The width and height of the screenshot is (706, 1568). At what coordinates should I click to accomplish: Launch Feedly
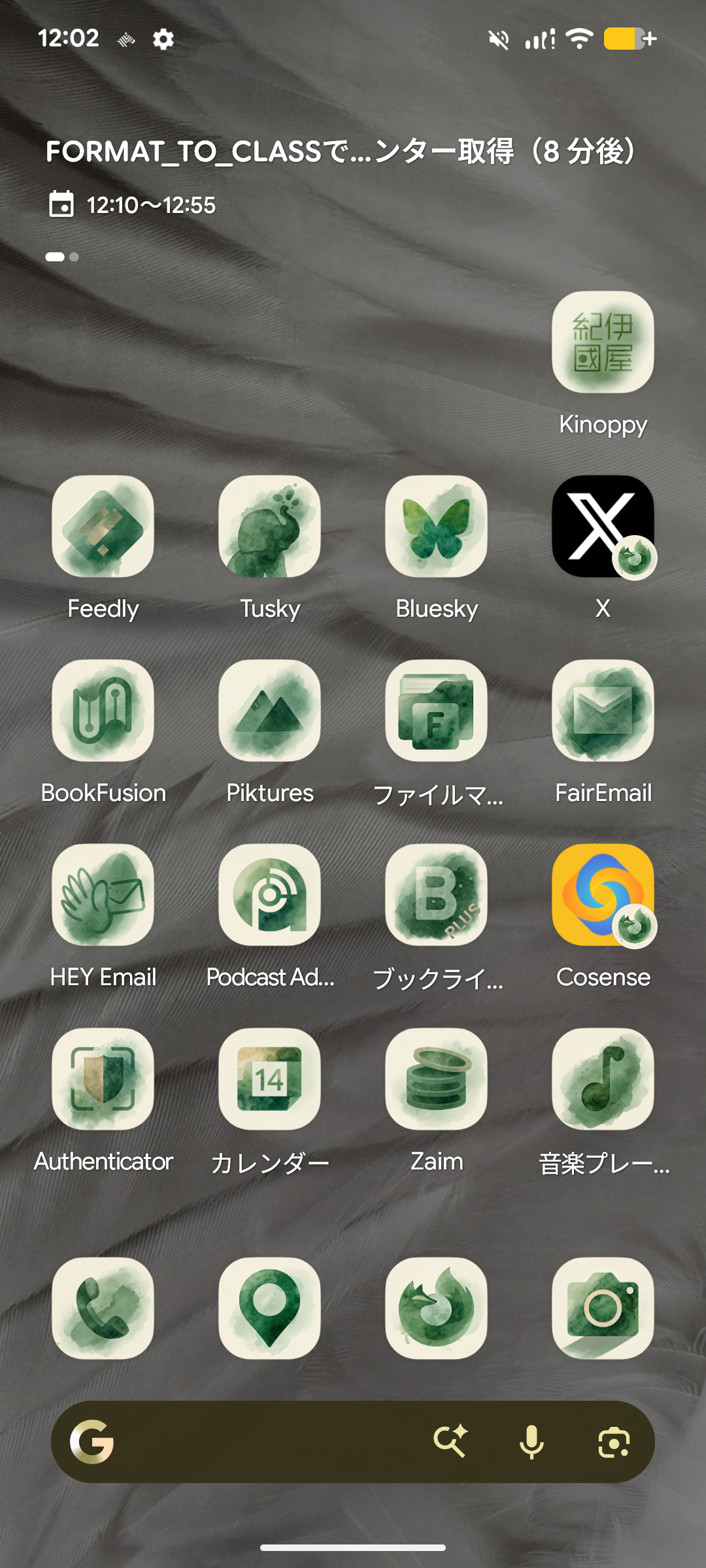point(103,527)
